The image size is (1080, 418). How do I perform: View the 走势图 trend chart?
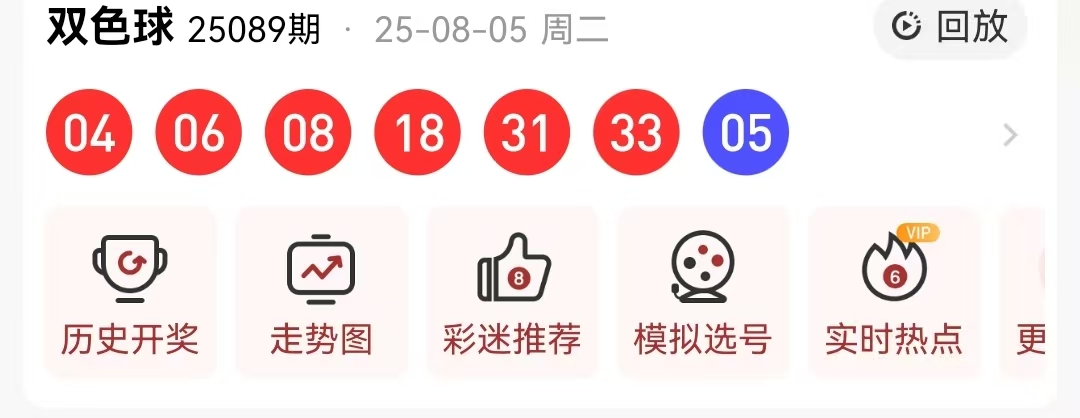click(321, 292)
